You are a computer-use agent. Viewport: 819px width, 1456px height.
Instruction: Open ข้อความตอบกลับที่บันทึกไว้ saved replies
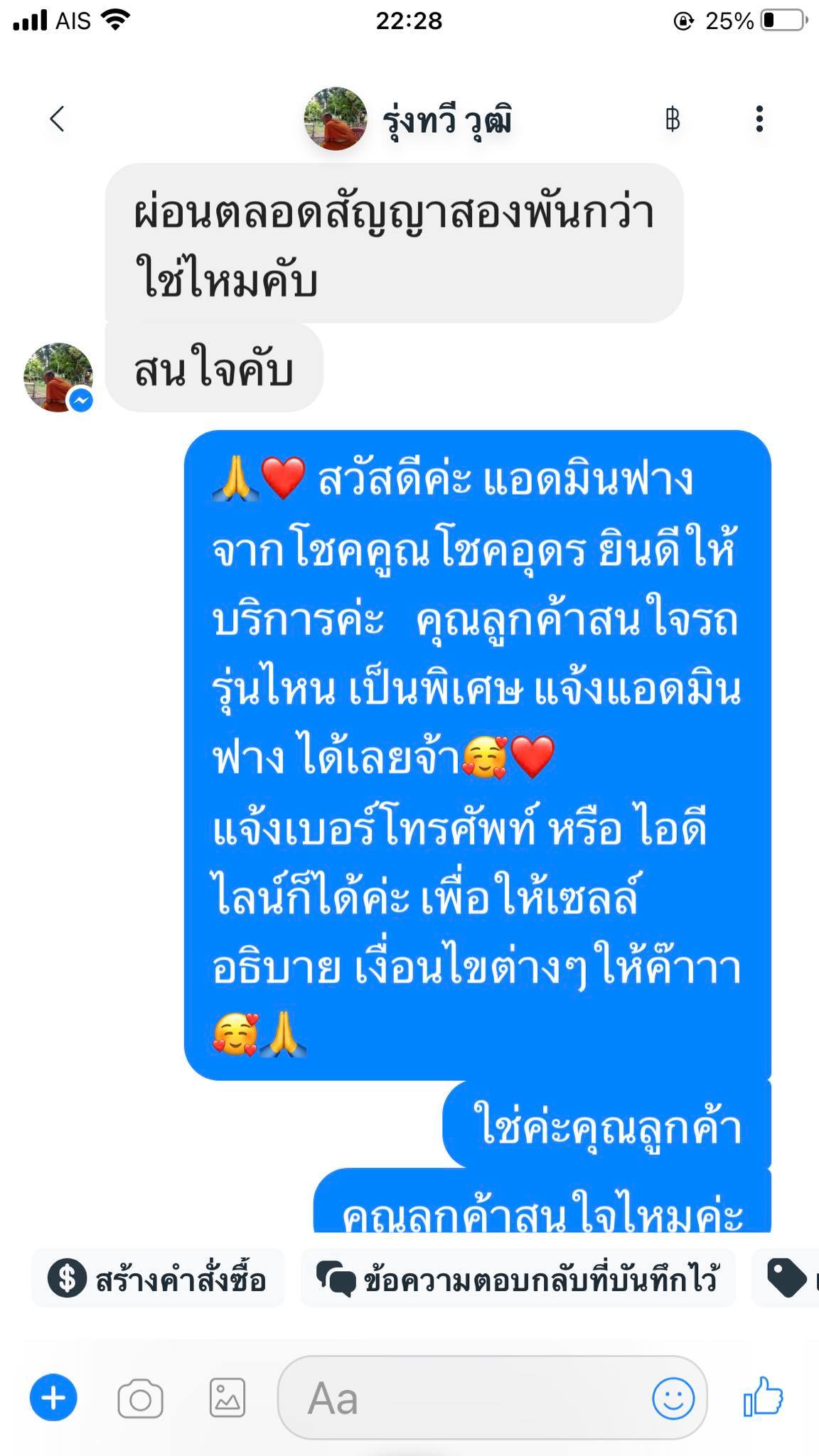(518, 1280)
